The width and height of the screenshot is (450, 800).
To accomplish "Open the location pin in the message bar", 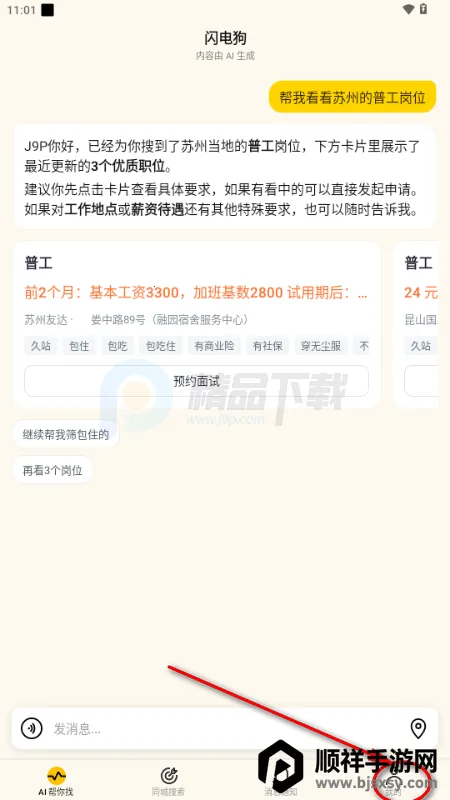I will [418, 729].
